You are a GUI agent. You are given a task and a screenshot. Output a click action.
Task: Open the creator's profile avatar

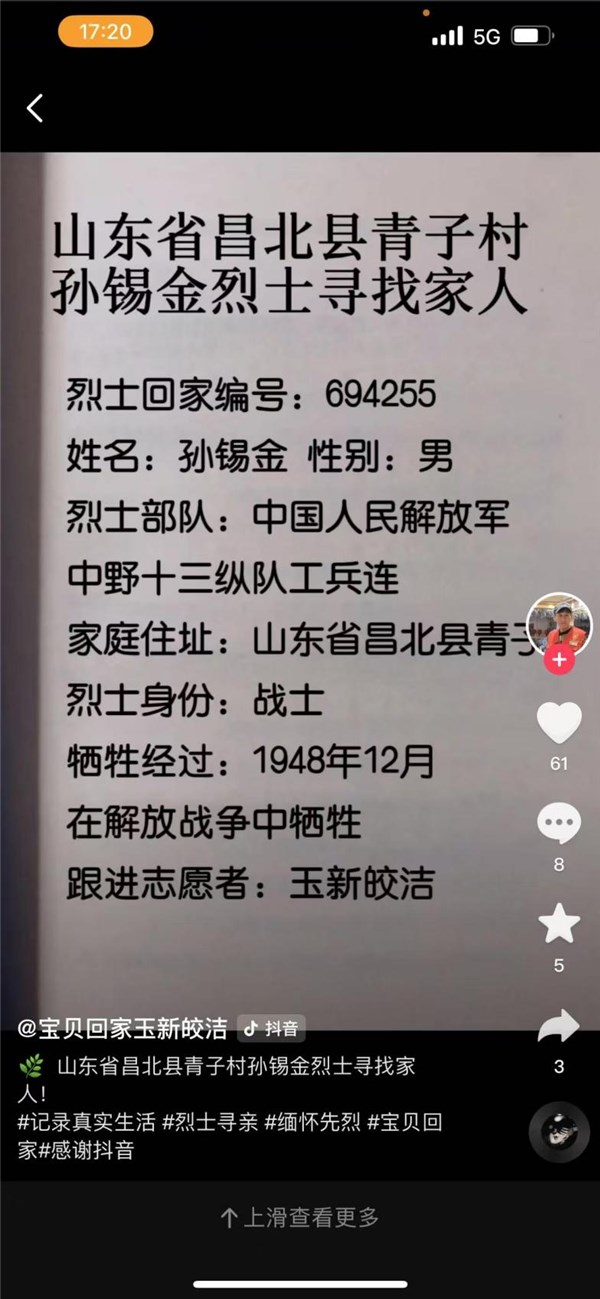559,623
